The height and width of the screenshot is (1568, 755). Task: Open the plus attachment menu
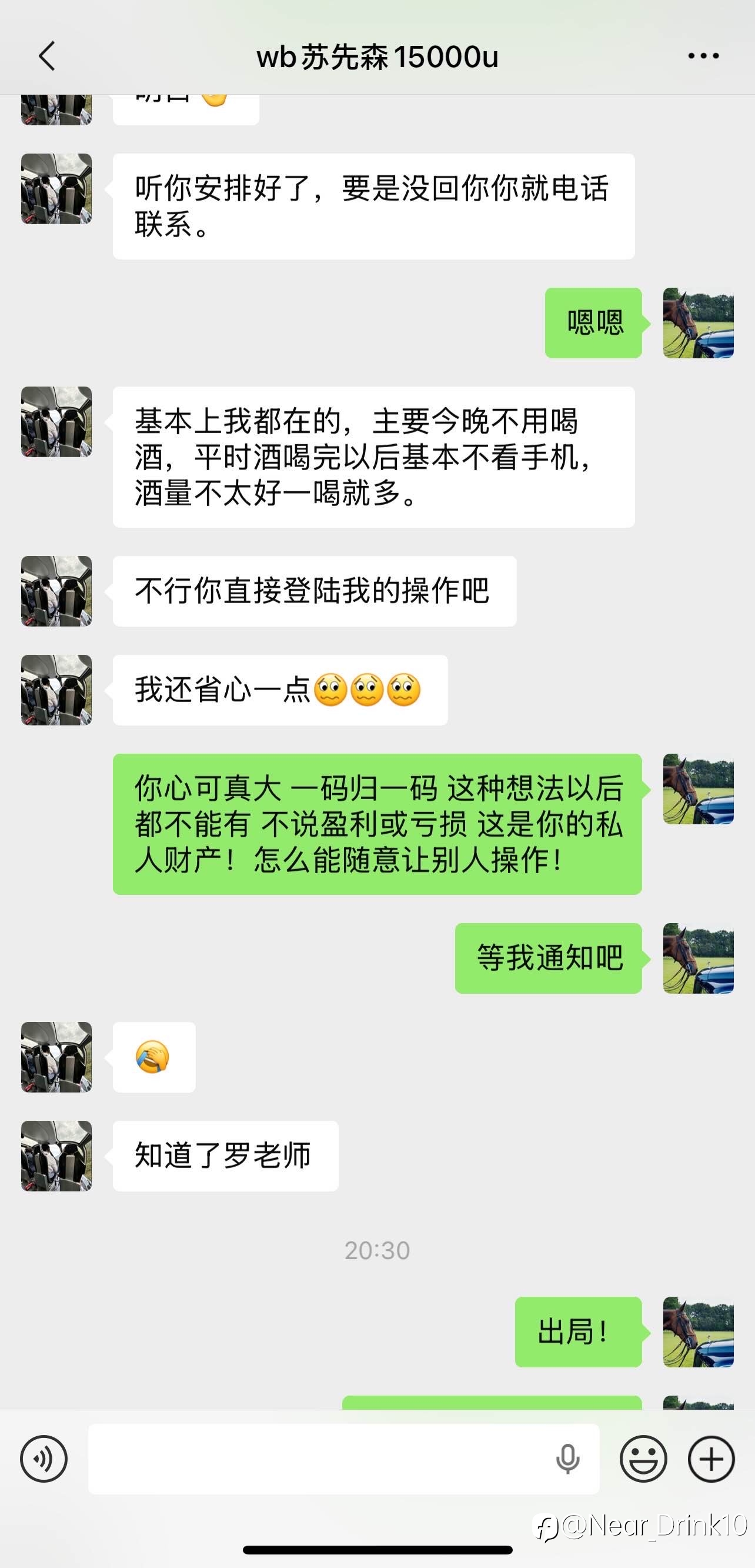(711, 1459)
